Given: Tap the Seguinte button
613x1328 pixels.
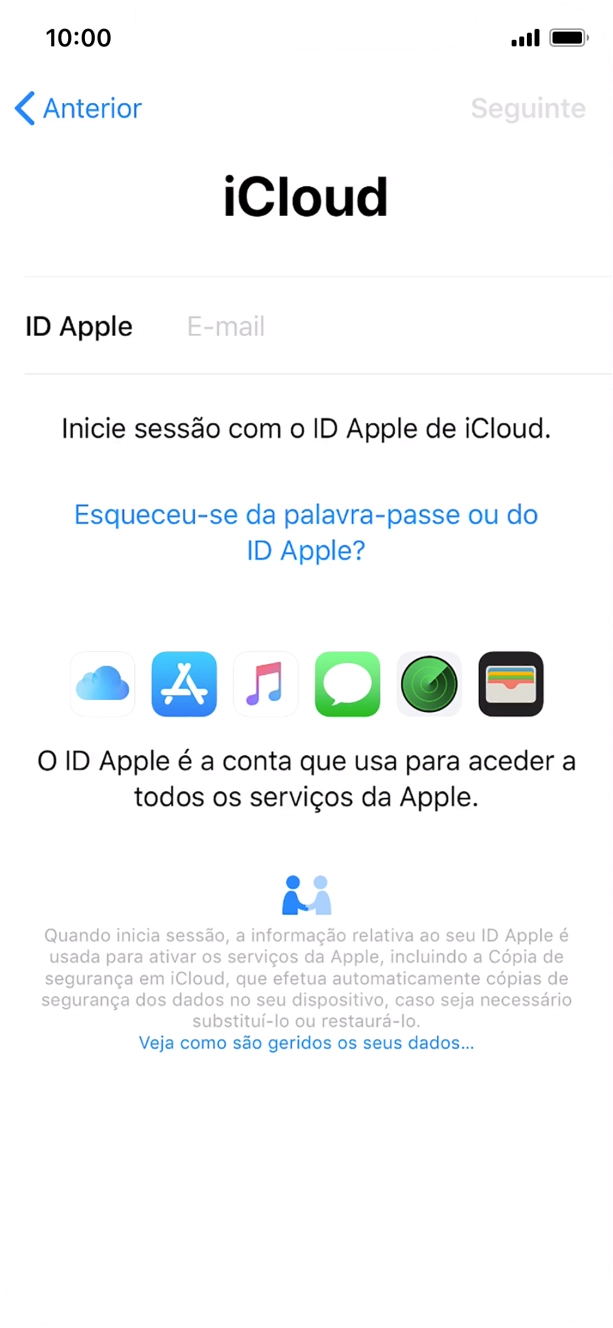Looking at the screenshot, I should pos(528,108).
